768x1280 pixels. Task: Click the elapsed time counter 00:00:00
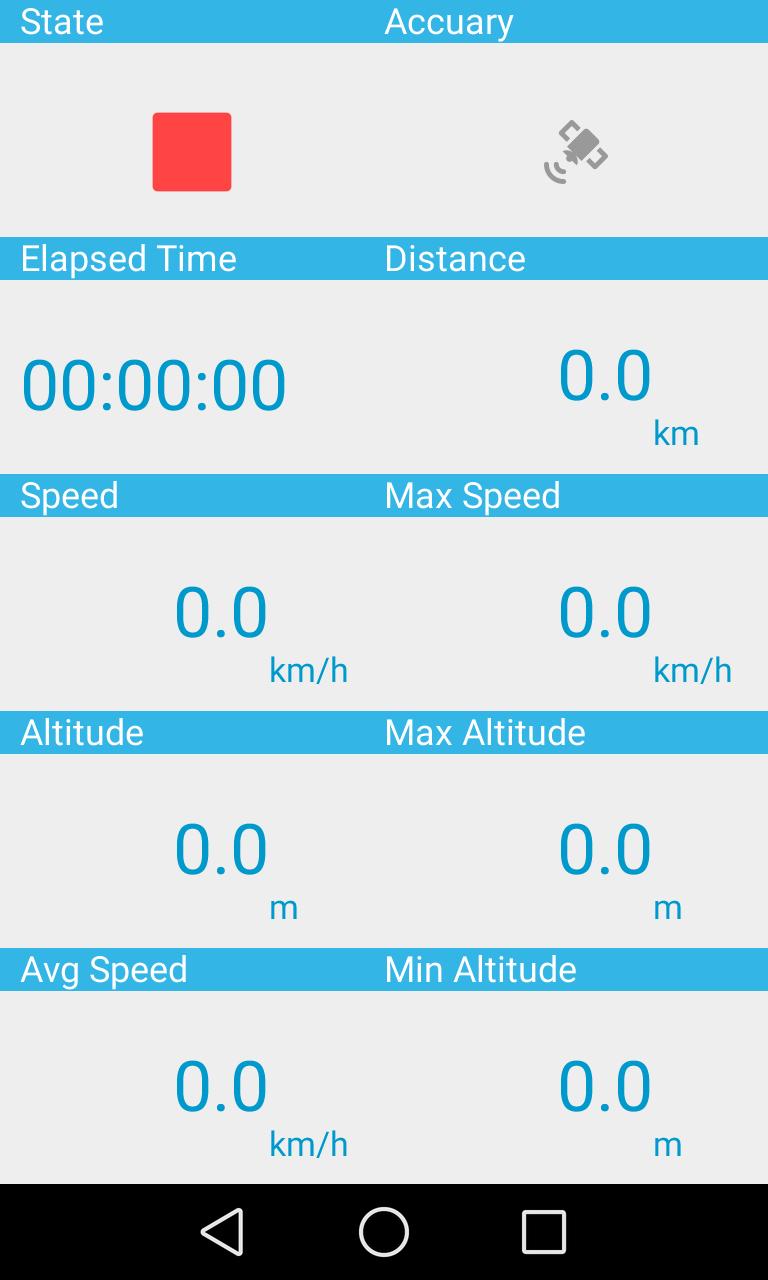pos(154,383)
